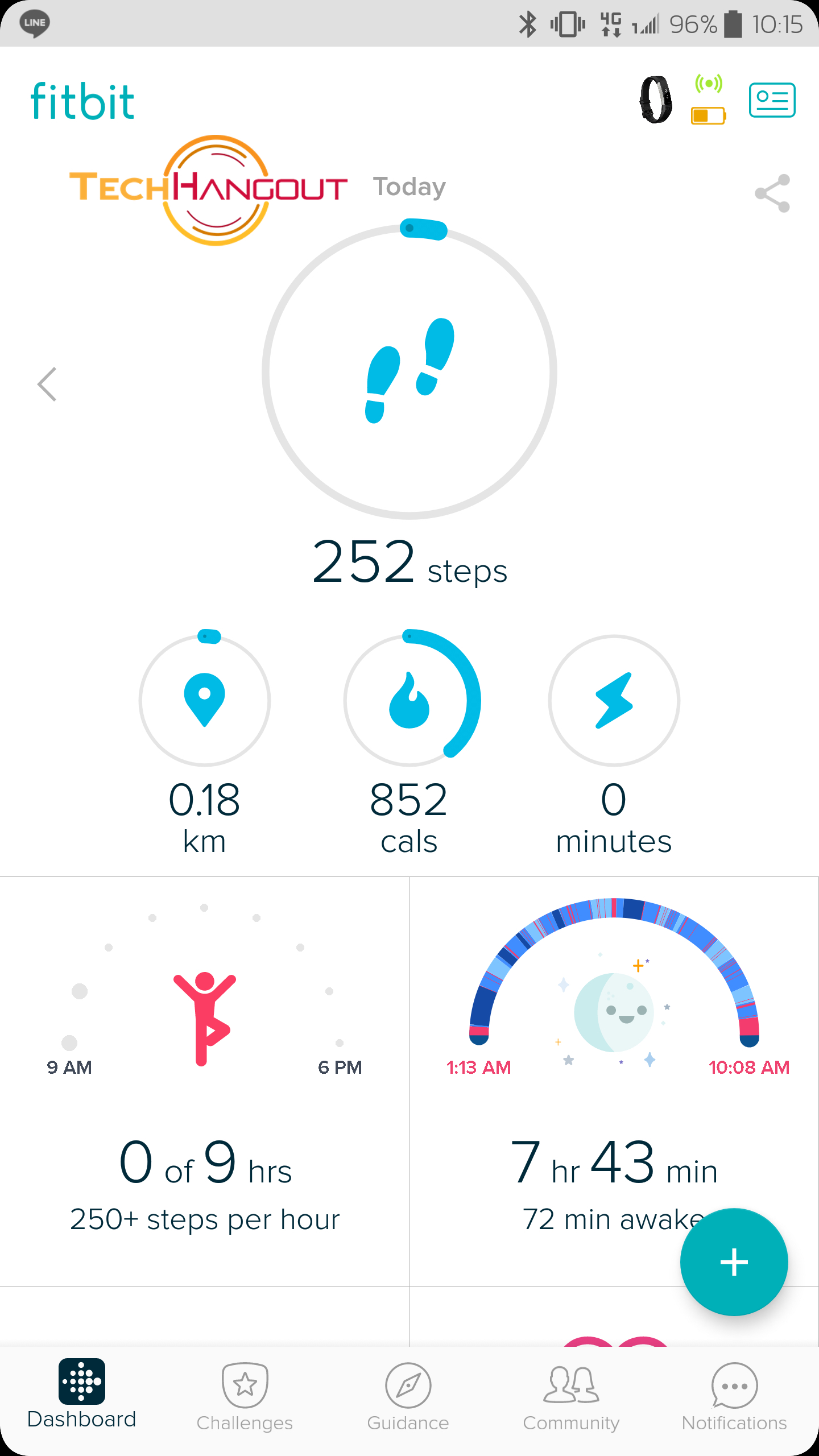Viewport: 819px width, 1456px height.
Task: Go to the previous day with left arrow
Action: 47,384
